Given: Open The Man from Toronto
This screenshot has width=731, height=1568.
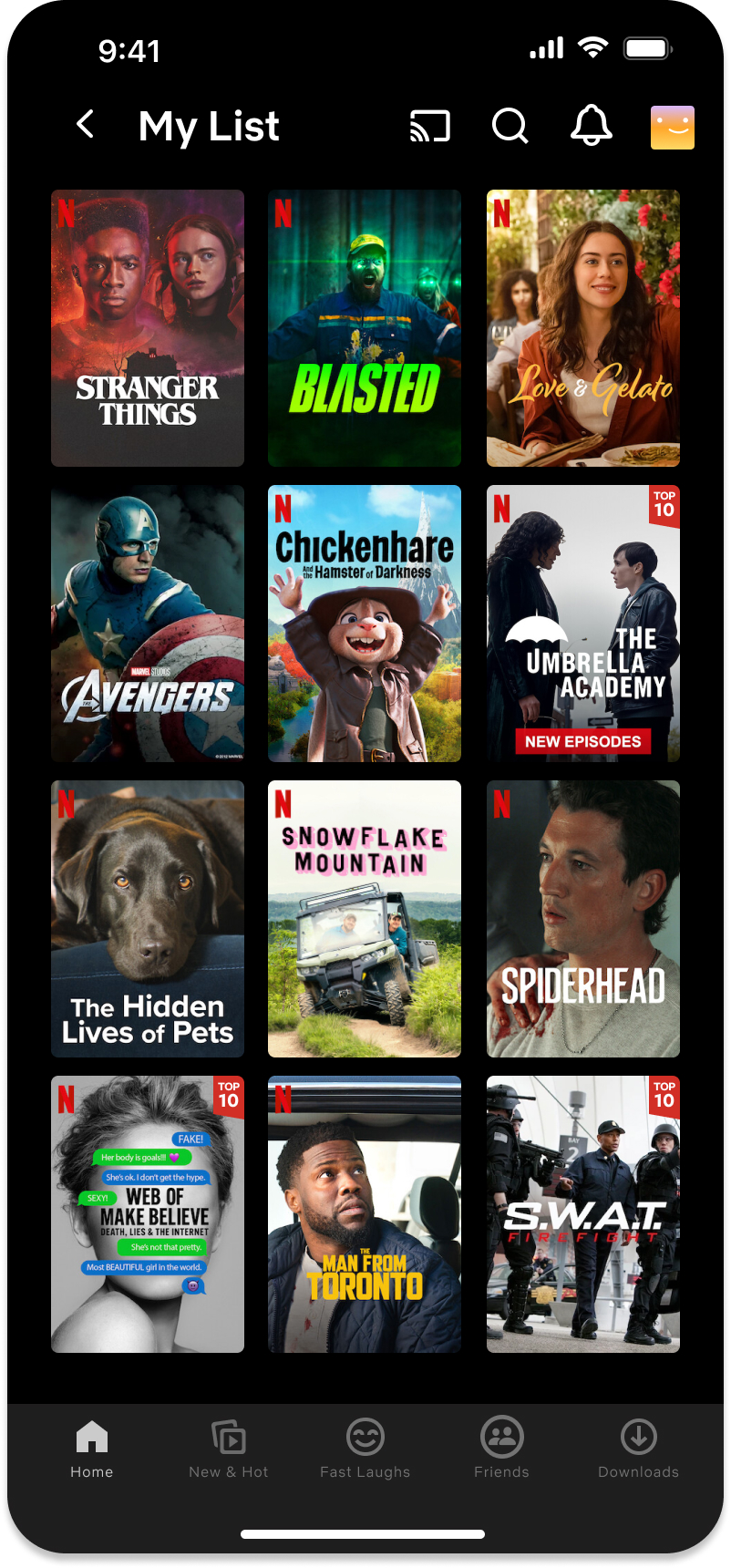Looking at the screenshot, I should (x=365, y=1214).
